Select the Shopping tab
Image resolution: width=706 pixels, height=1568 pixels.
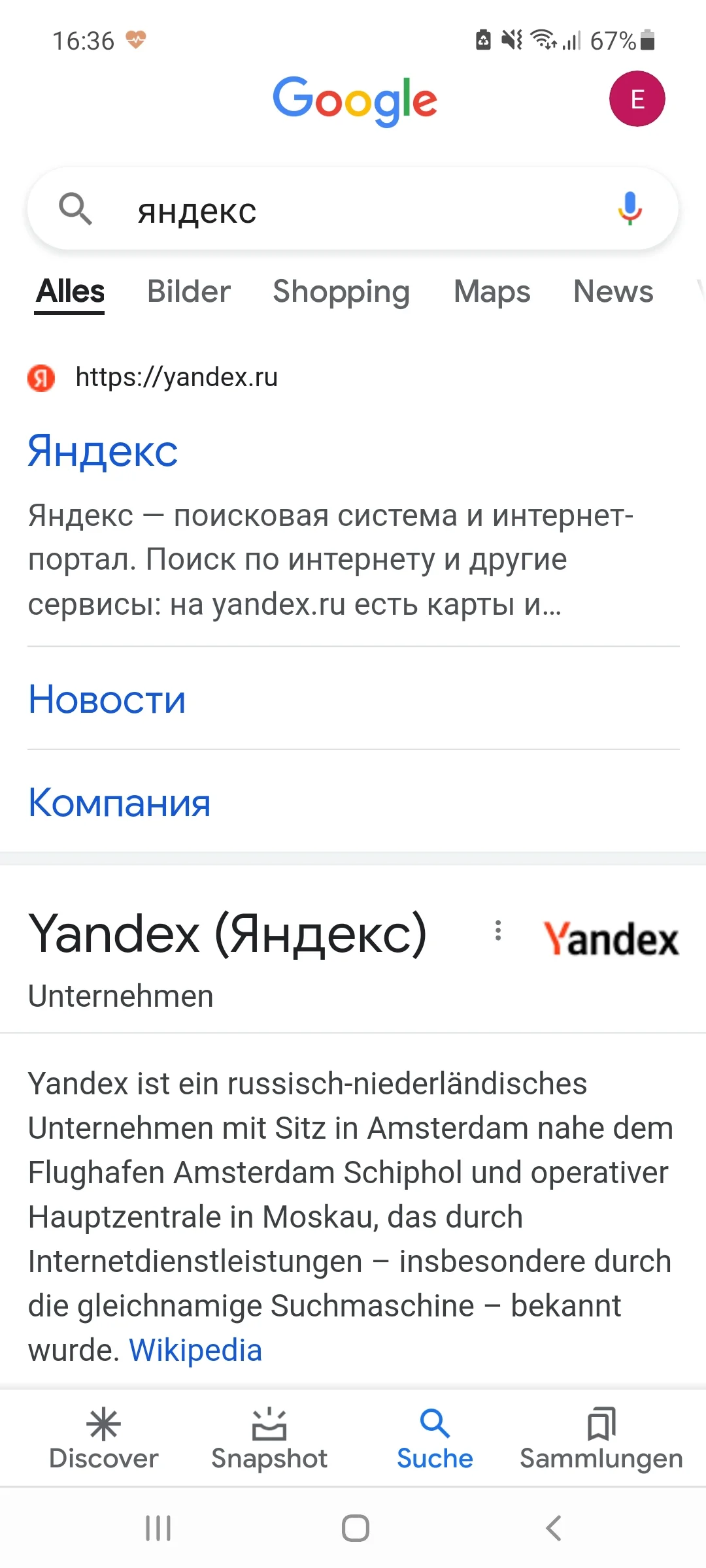click(340, 291)
